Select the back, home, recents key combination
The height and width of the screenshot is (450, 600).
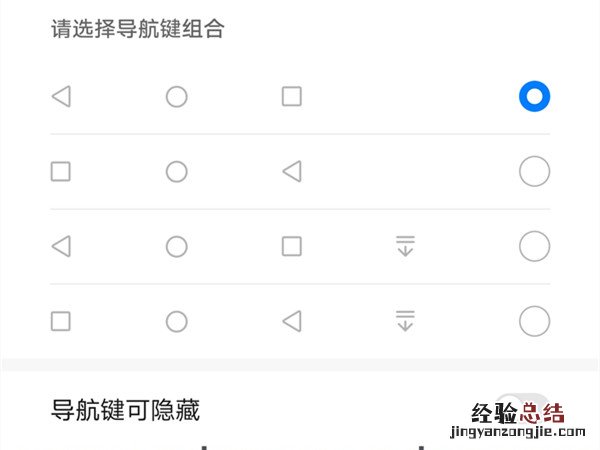pyautogui.click(x=534, y=96)
